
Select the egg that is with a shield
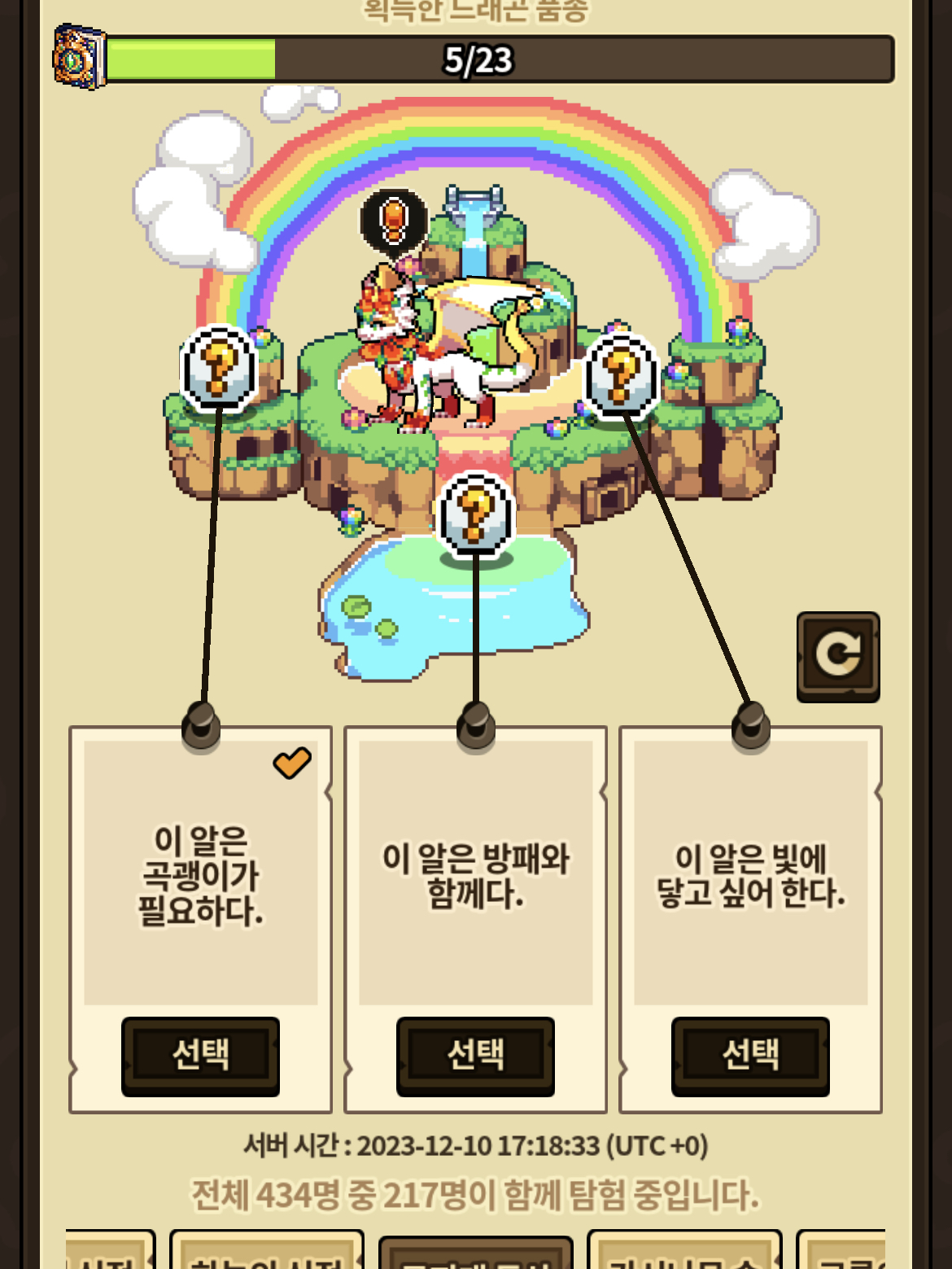(x=475, y=1055)
